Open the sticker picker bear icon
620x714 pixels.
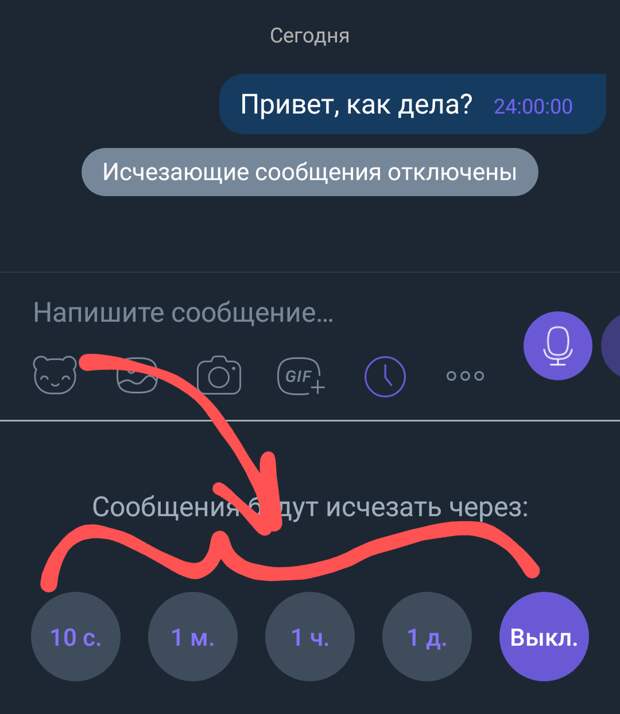[55, 376]
